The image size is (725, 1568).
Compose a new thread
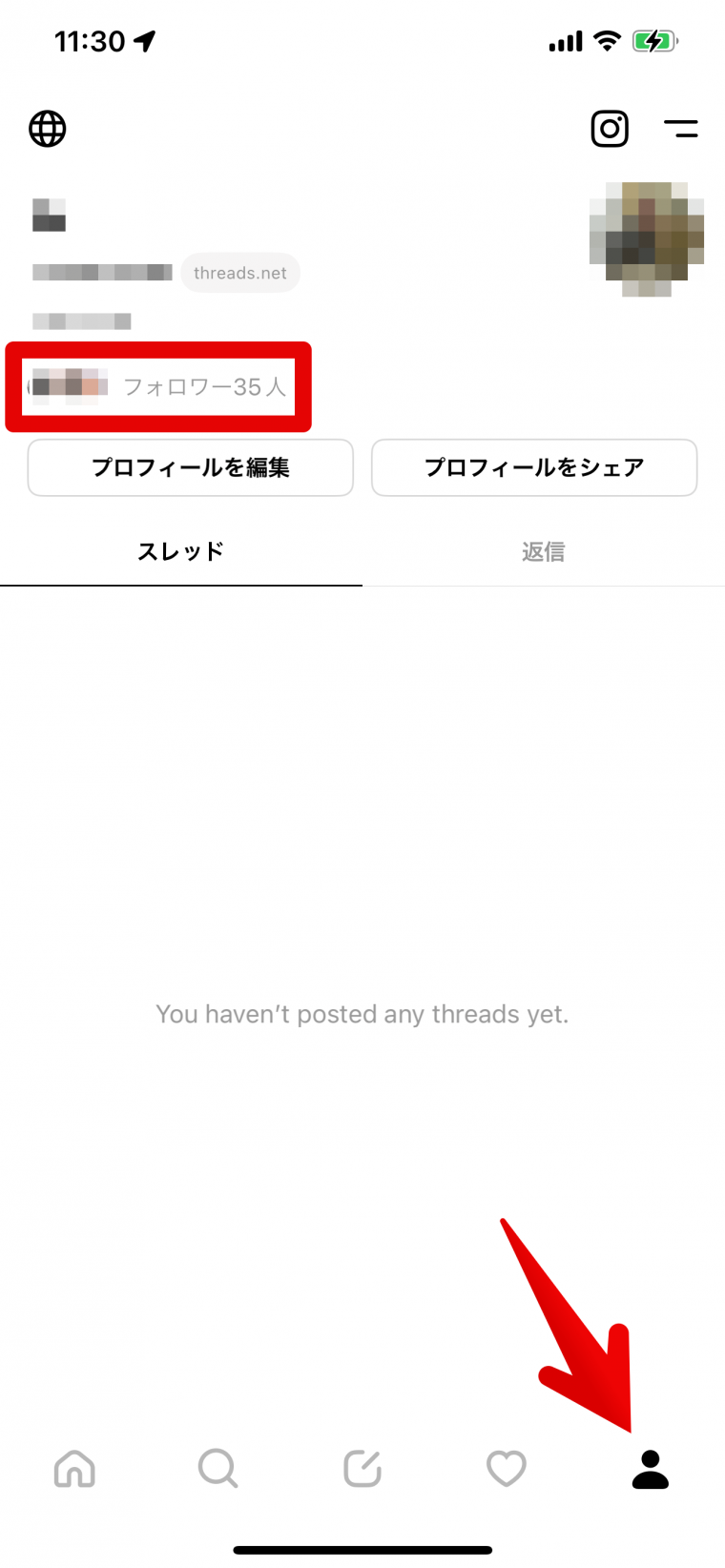tap(362, 1469)
